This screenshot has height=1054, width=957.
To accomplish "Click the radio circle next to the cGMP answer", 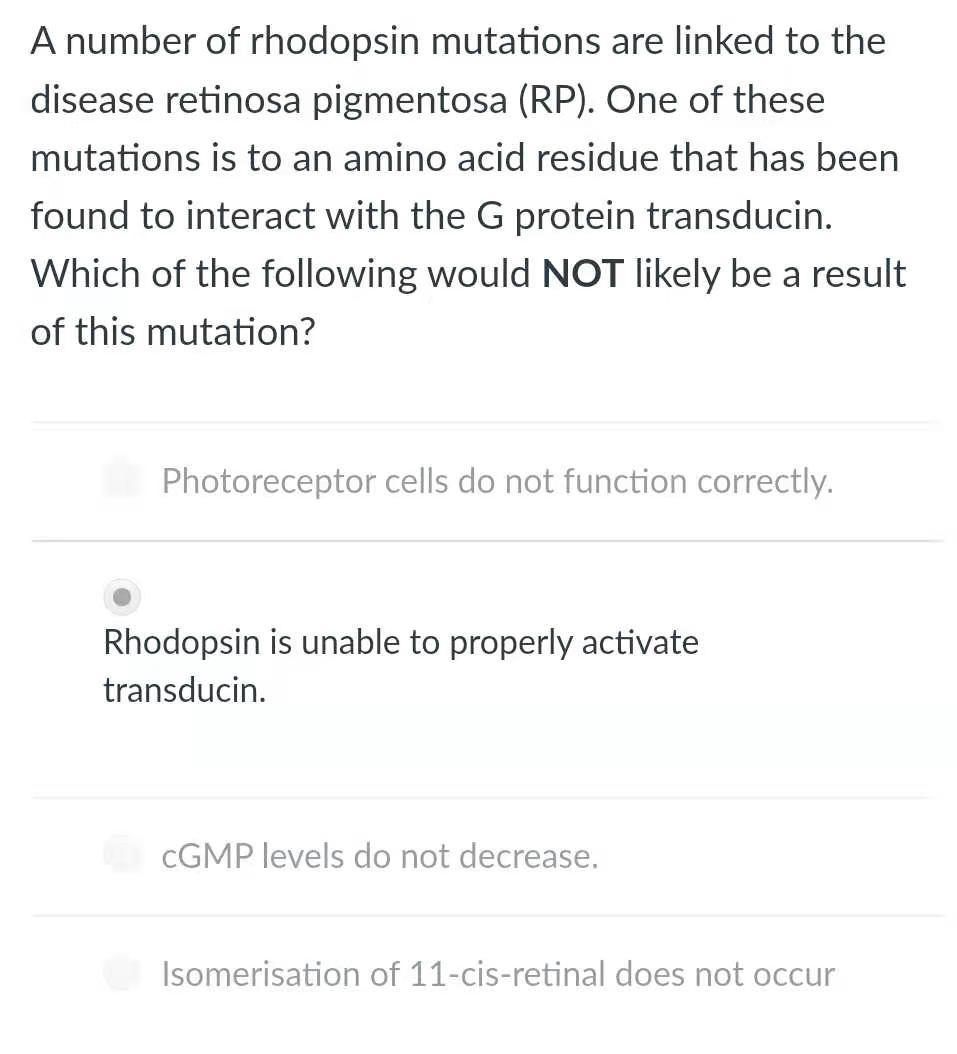I will point(122,854).
